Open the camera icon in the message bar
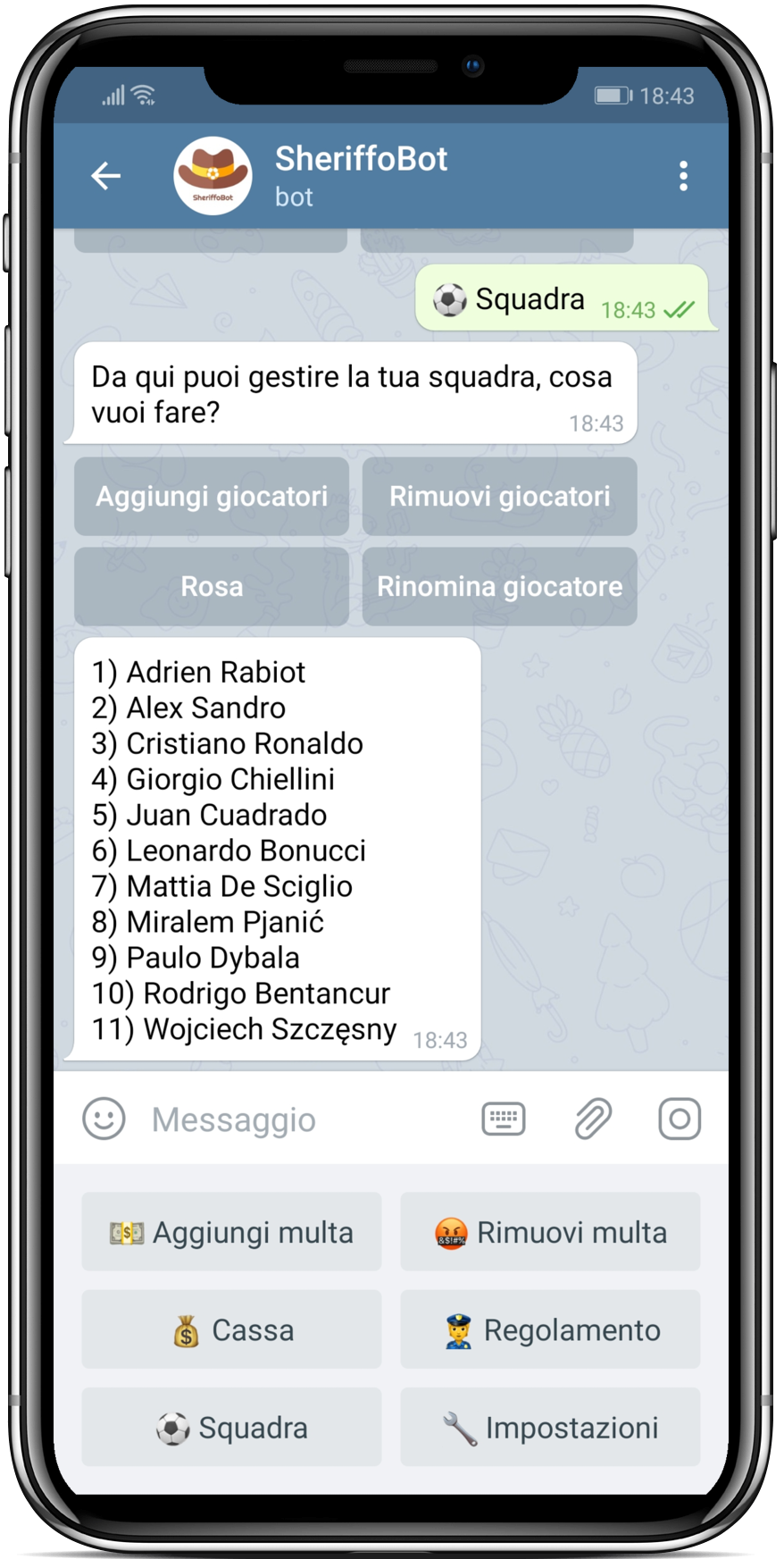 pos(680,1119)
